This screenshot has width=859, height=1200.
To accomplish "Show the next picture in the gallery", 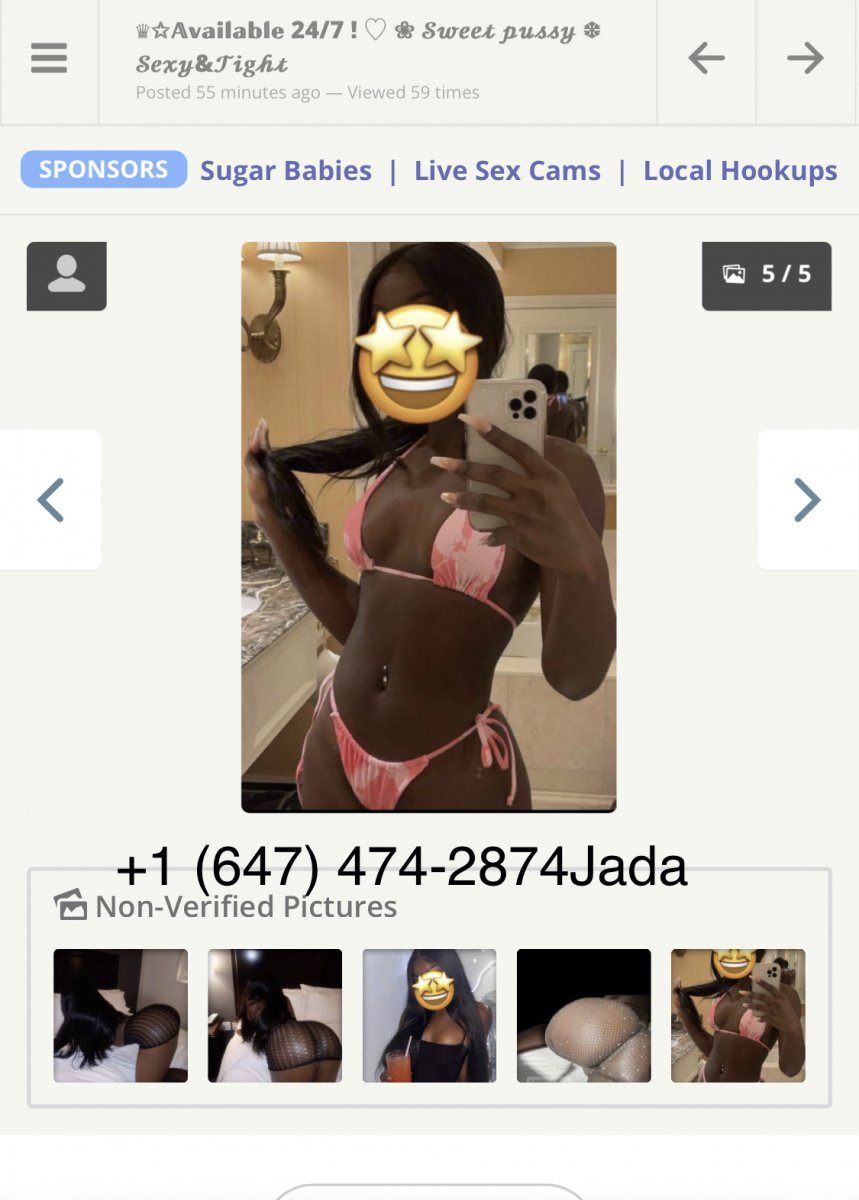I will click(x=807, y=499).
